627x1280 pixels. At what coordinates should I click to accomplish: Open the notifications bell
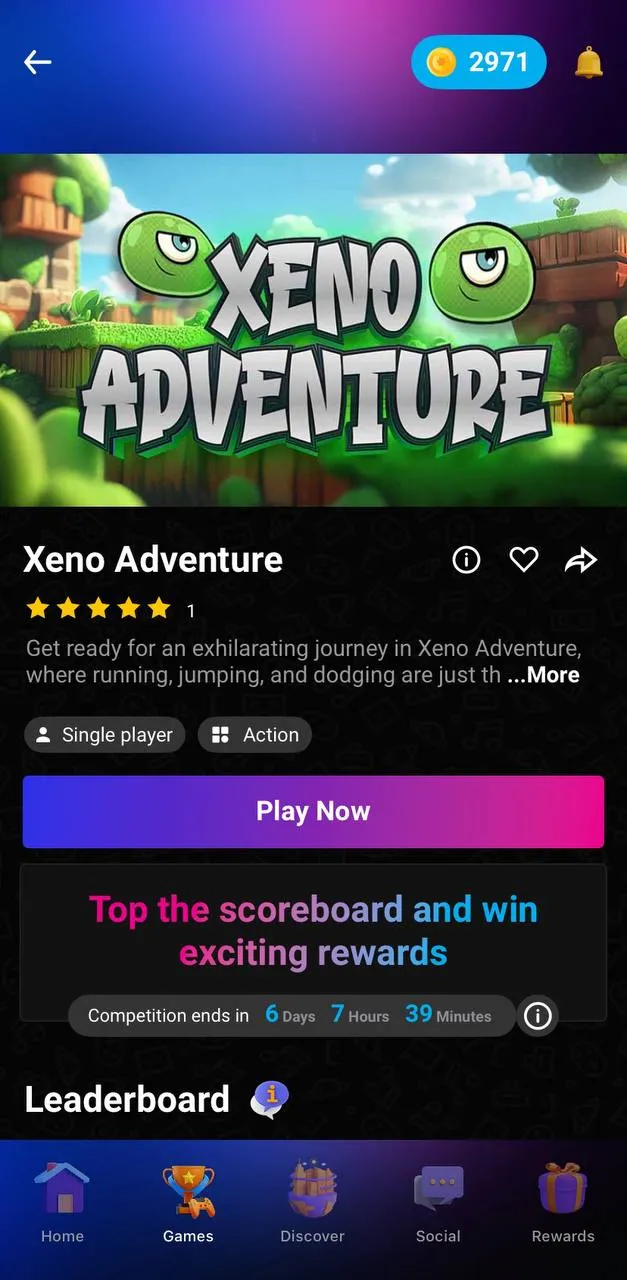589,62
